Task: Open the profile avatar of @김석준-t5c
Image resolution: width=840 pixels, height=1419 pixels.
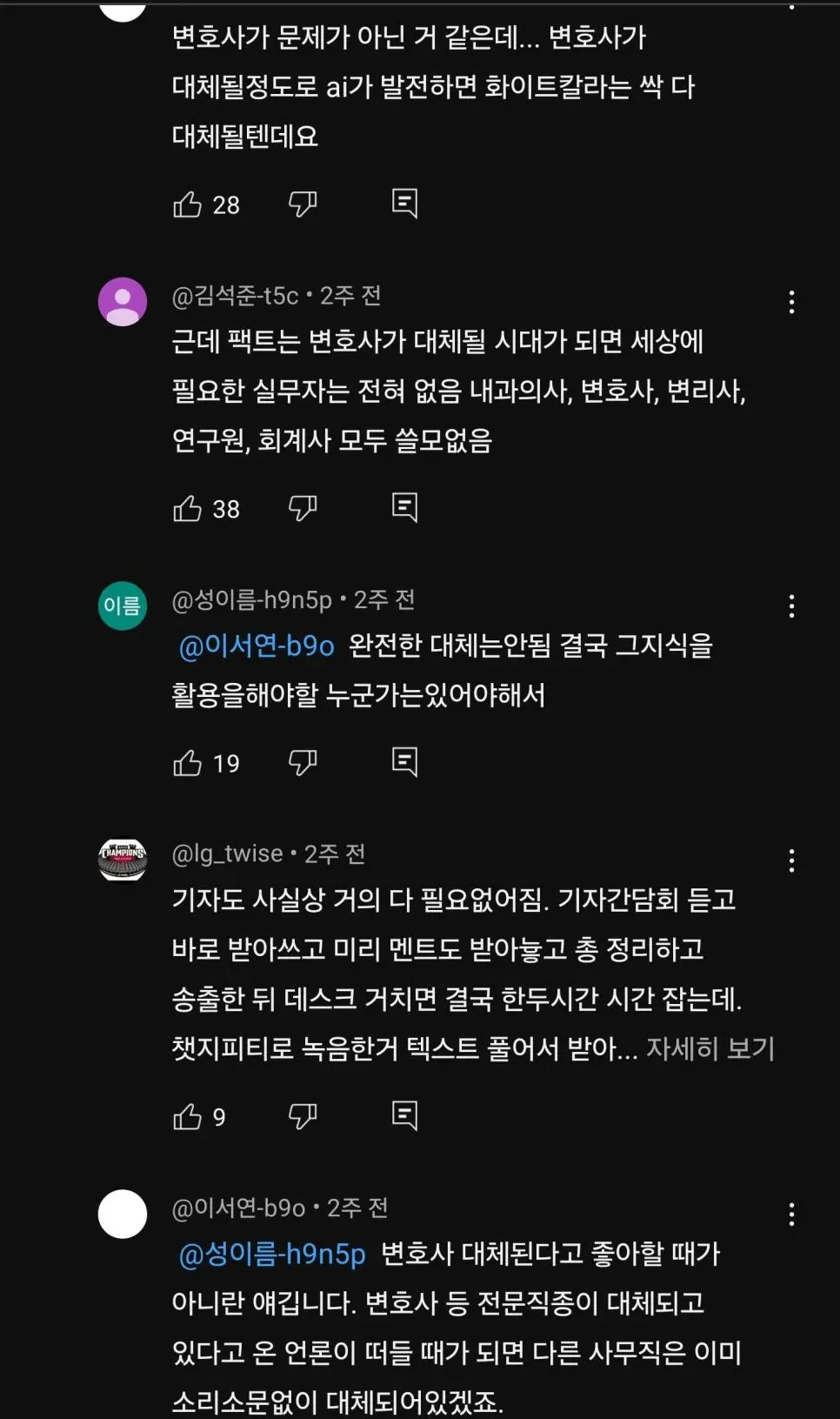Action: pos(123,302)
